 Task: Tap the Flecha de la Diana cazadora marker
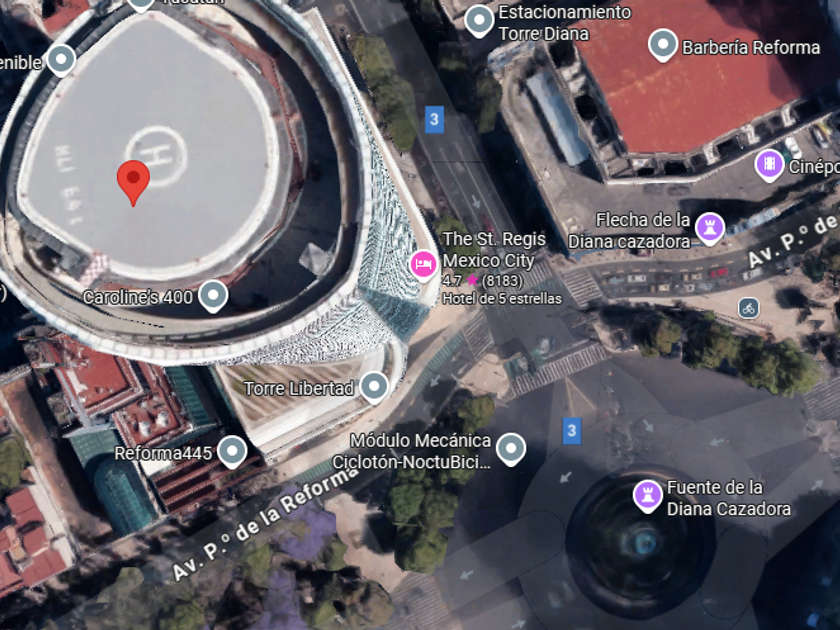pyautogui.click(x=710, y=228)
